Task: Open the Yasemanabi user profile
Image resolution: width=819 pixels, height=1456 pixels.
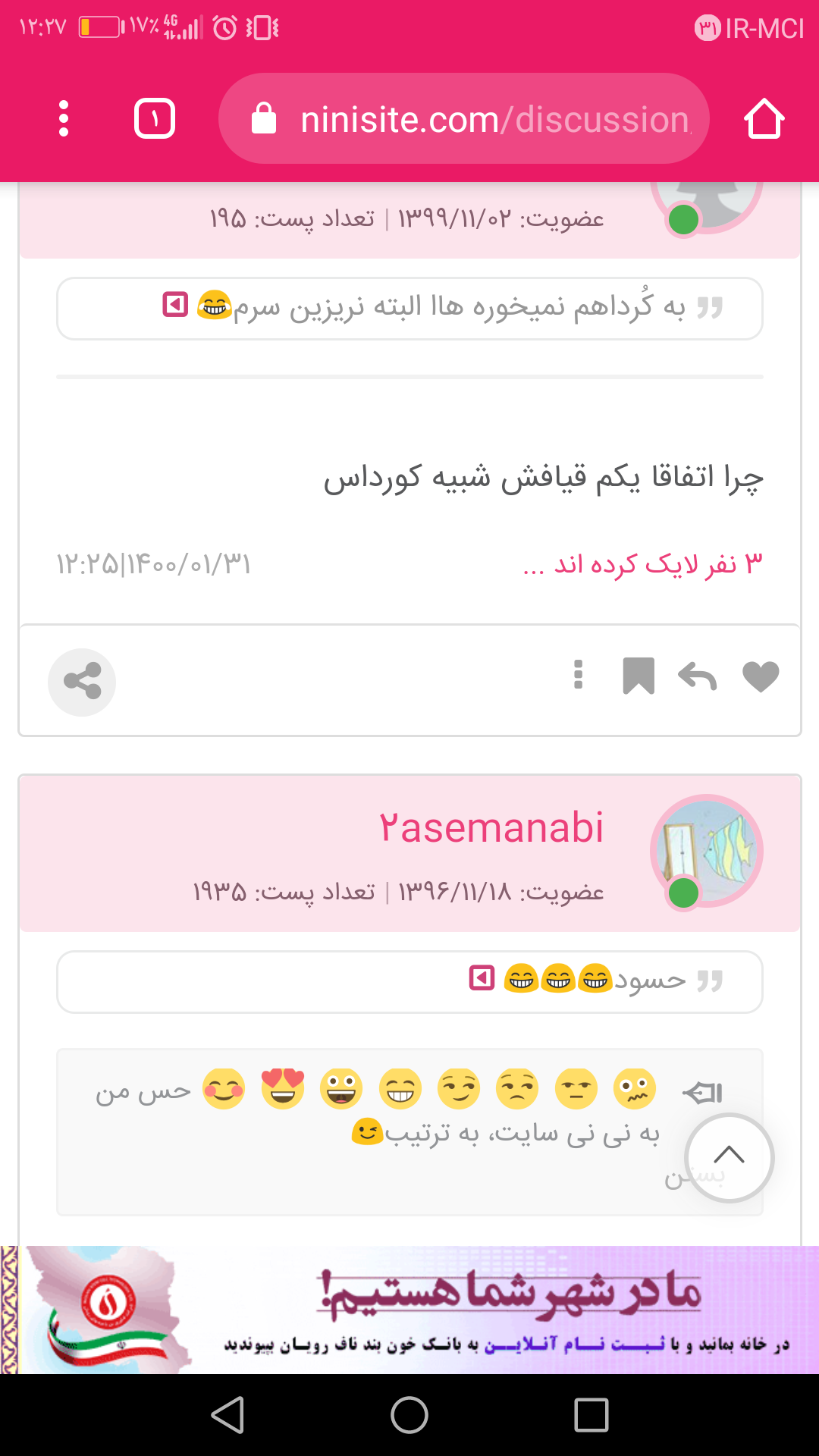Action: pos(491,827)
